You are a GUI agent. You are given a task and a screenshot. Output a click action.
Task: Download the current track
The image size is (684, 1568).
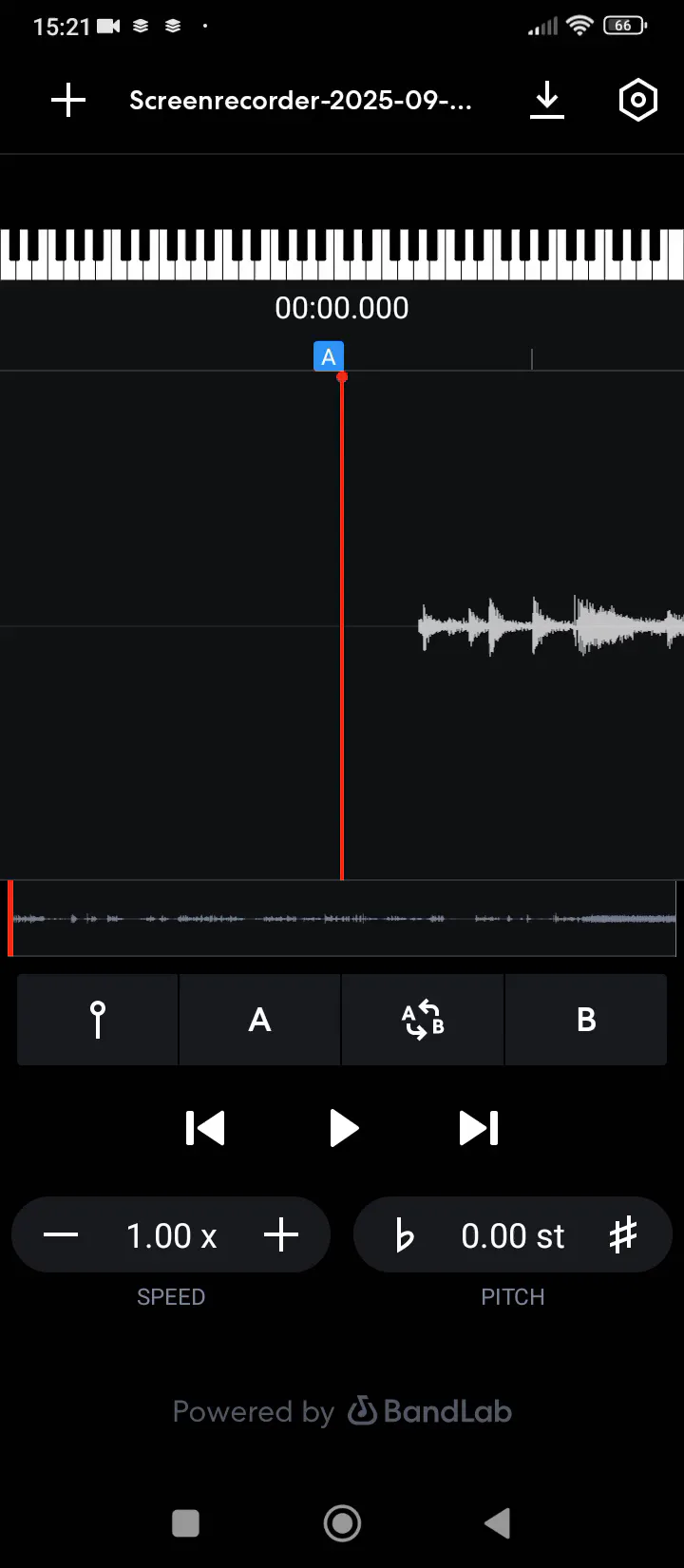[547, 100]
